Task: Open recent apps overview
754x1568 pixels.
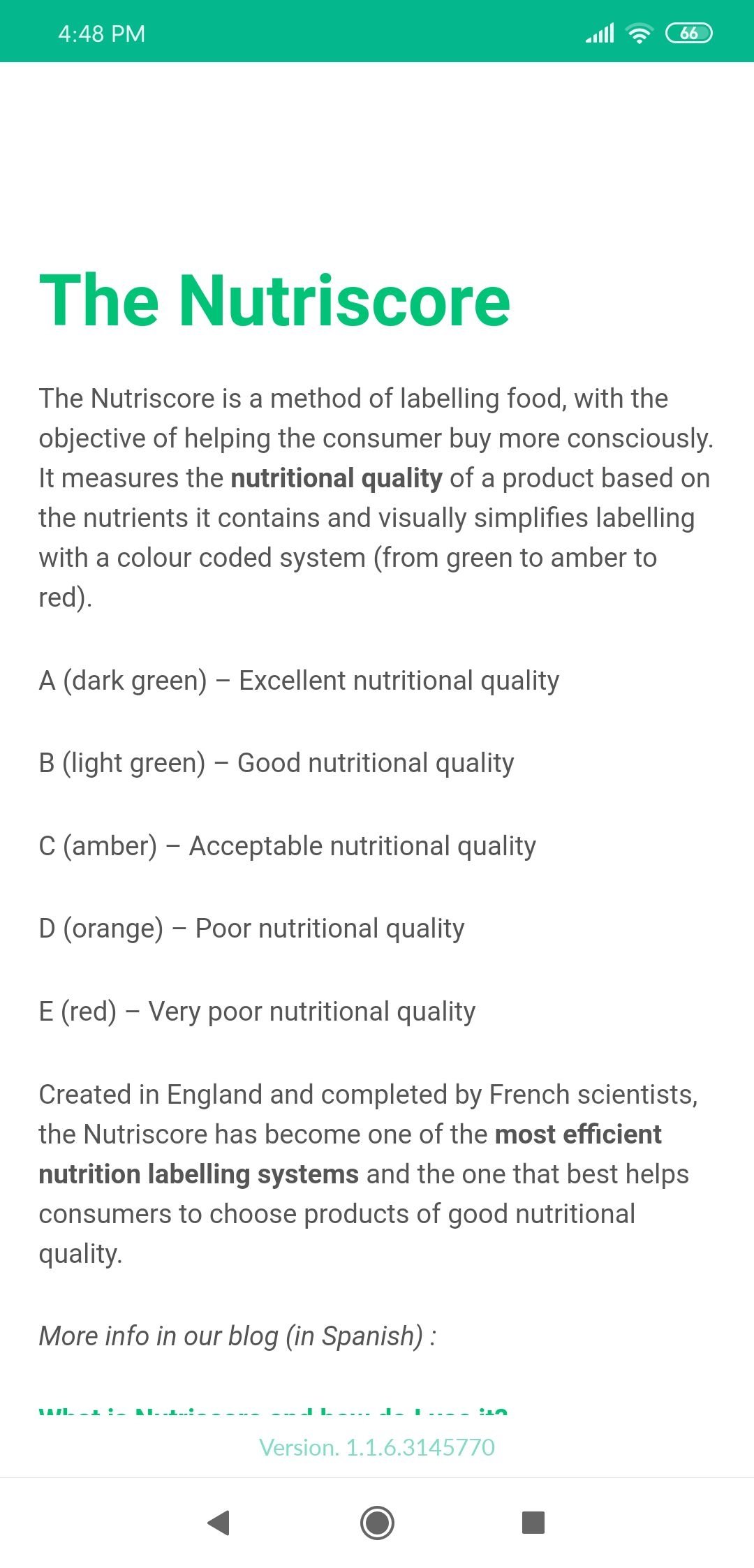Action: tap(533, 1522)
